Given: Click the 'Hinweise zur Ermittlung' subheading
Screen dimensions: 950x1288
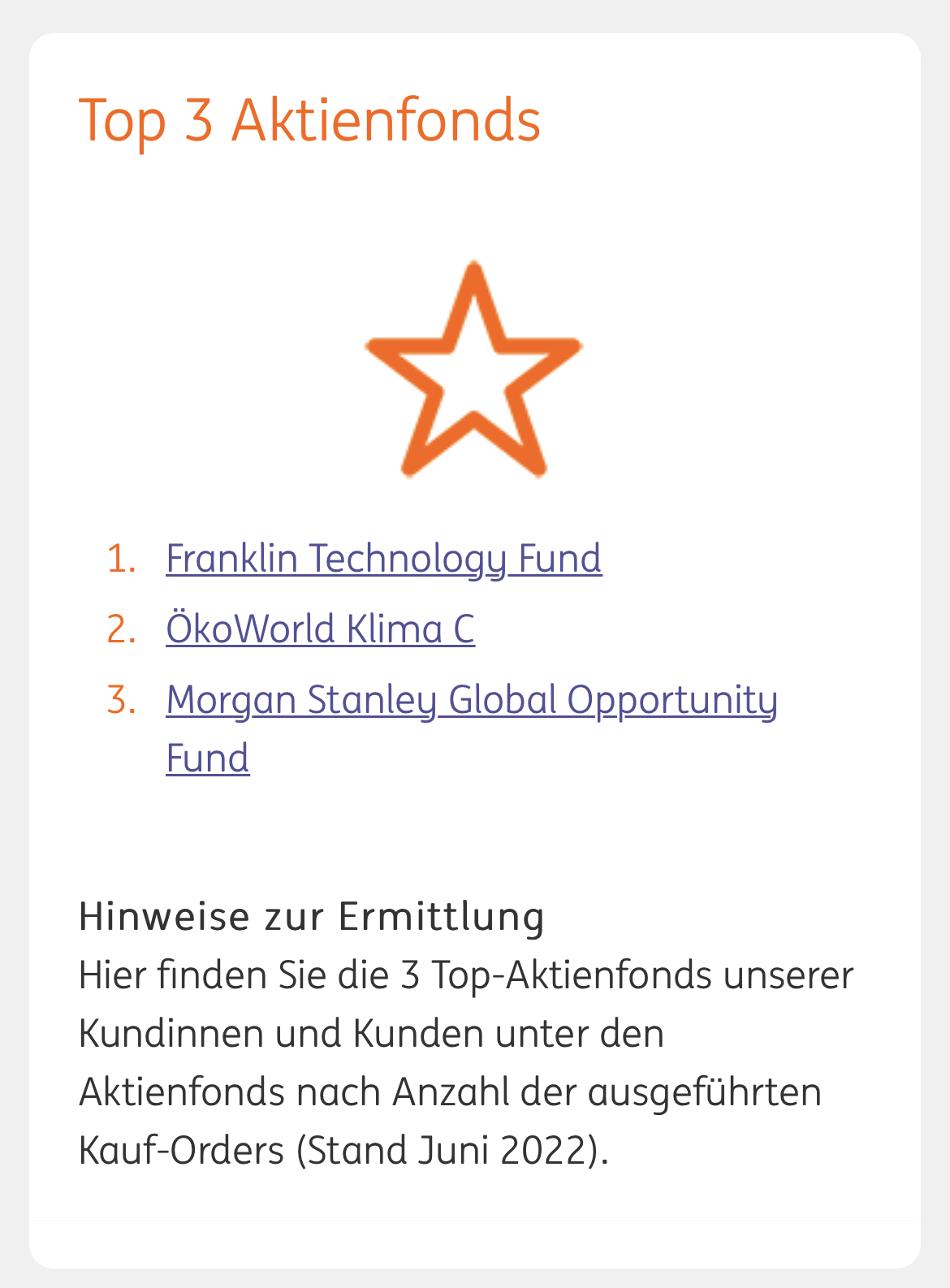Looking at the screenshot, I should point(312,916).
